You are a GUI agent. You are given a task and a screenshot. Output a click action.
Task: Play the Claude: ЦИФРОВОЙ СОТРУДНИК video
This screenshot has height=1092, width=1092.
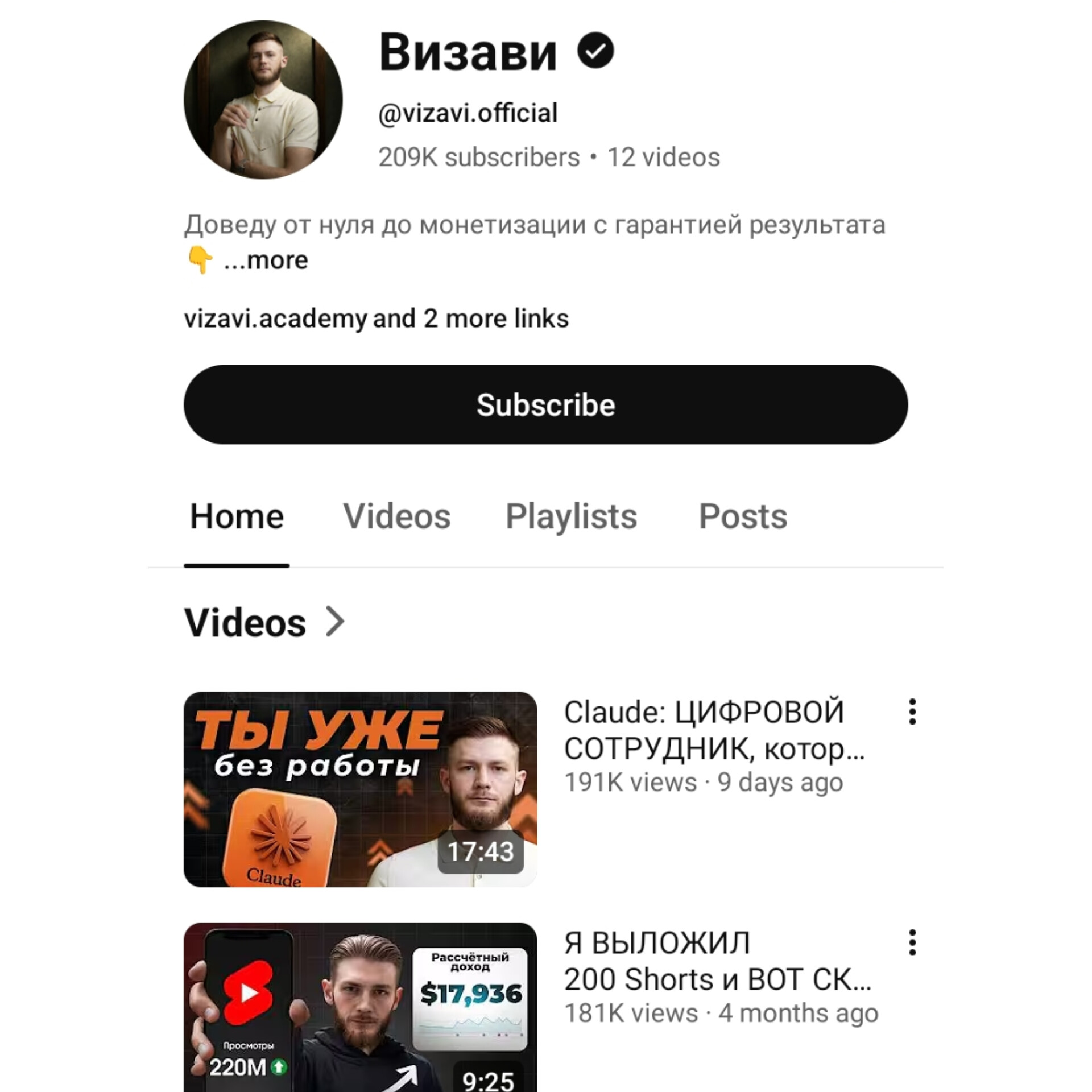tap(360, 789)
